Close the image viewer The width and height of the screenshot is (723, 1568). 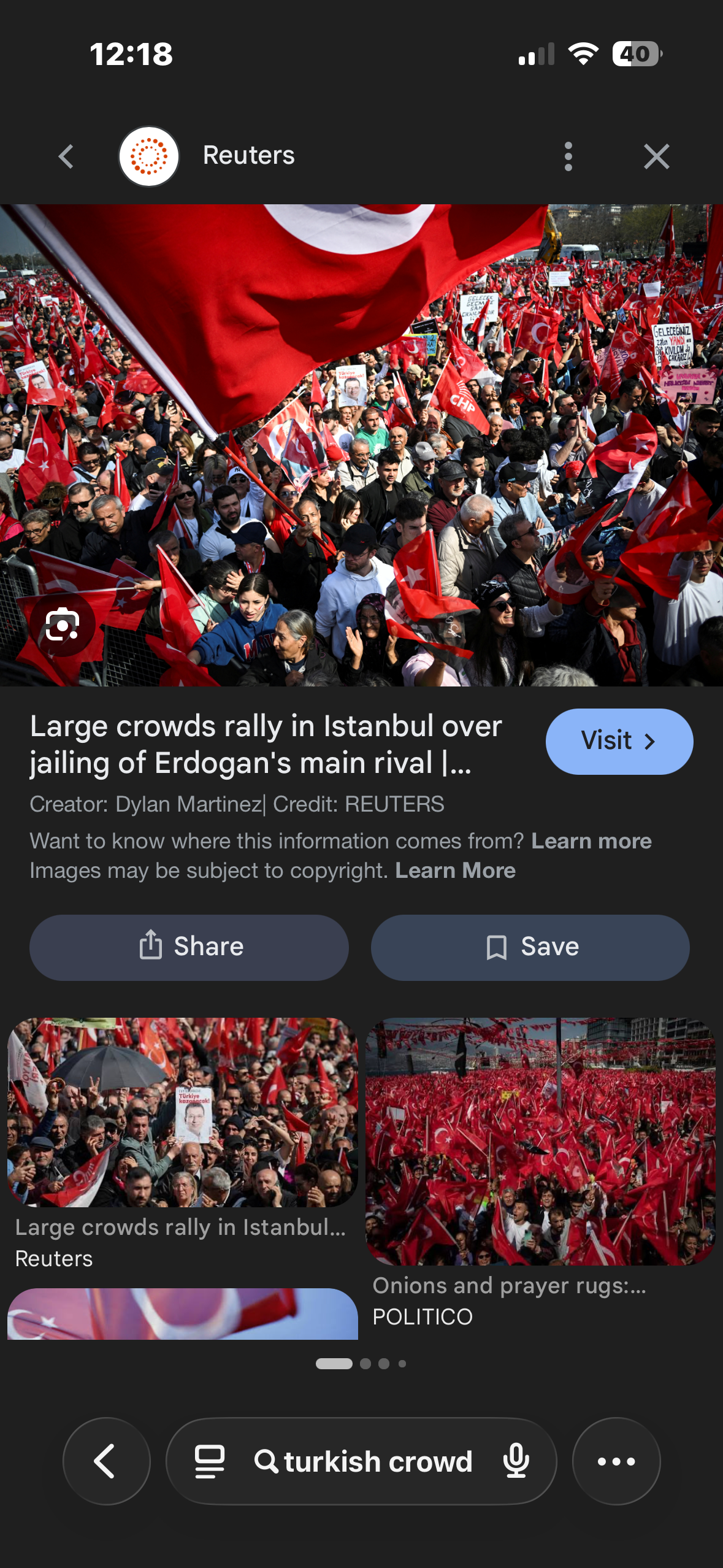click(656, 156)
